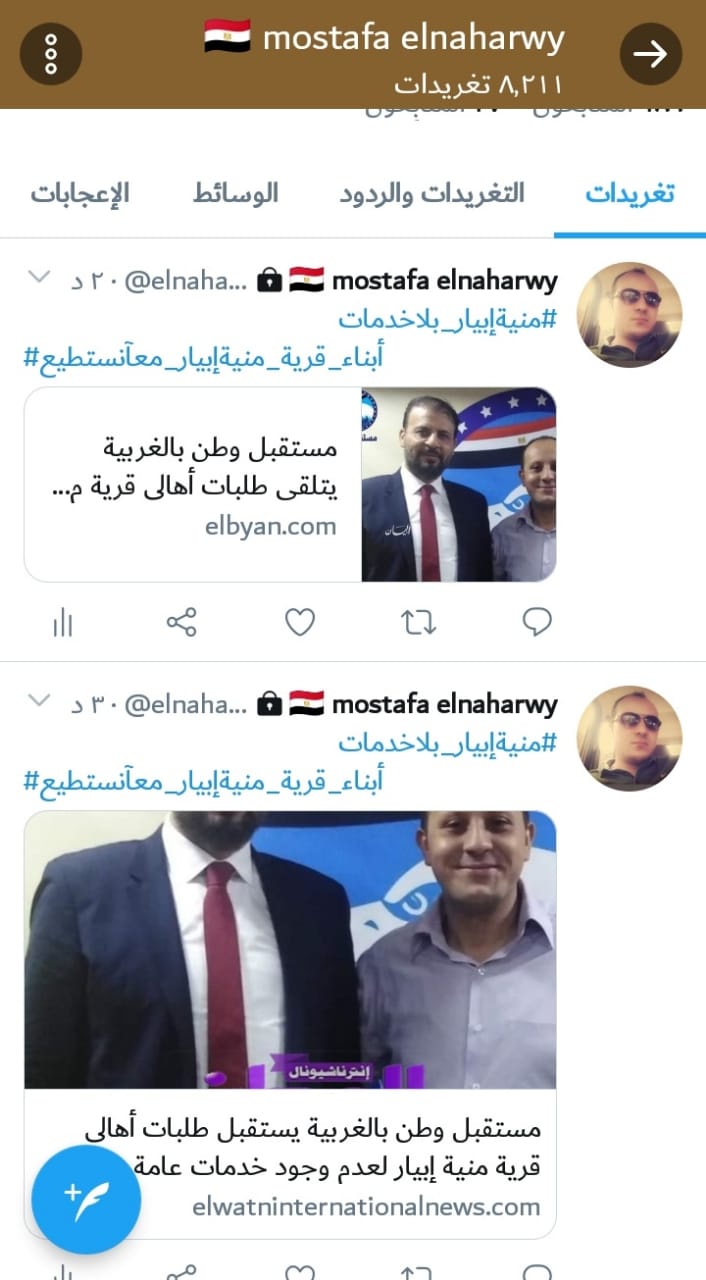Viewport: 706px width, 1280px height.
Task: Open the elwatninternationalnews.com article card
Action: click(290, 1024)
